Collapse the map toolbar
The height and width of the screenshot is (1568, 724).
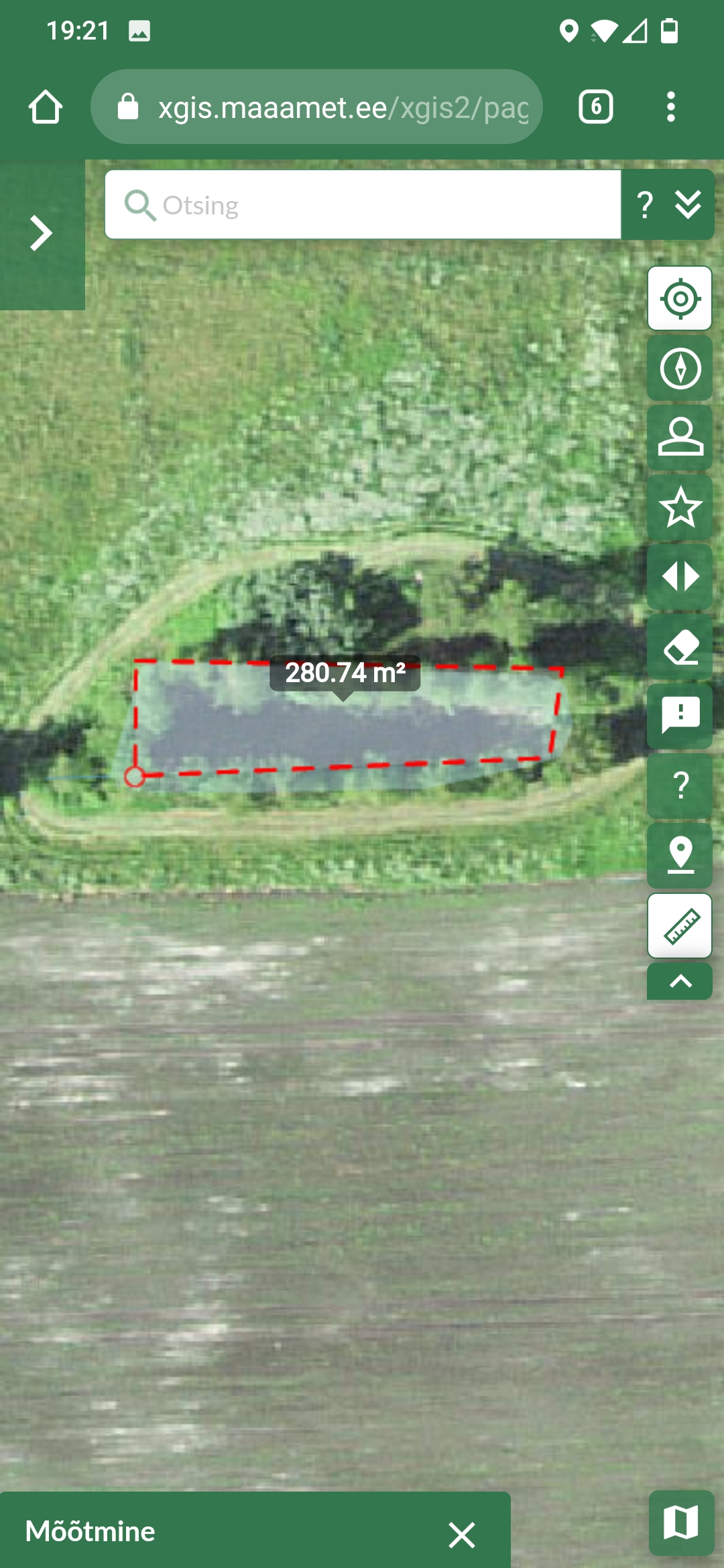680,982
